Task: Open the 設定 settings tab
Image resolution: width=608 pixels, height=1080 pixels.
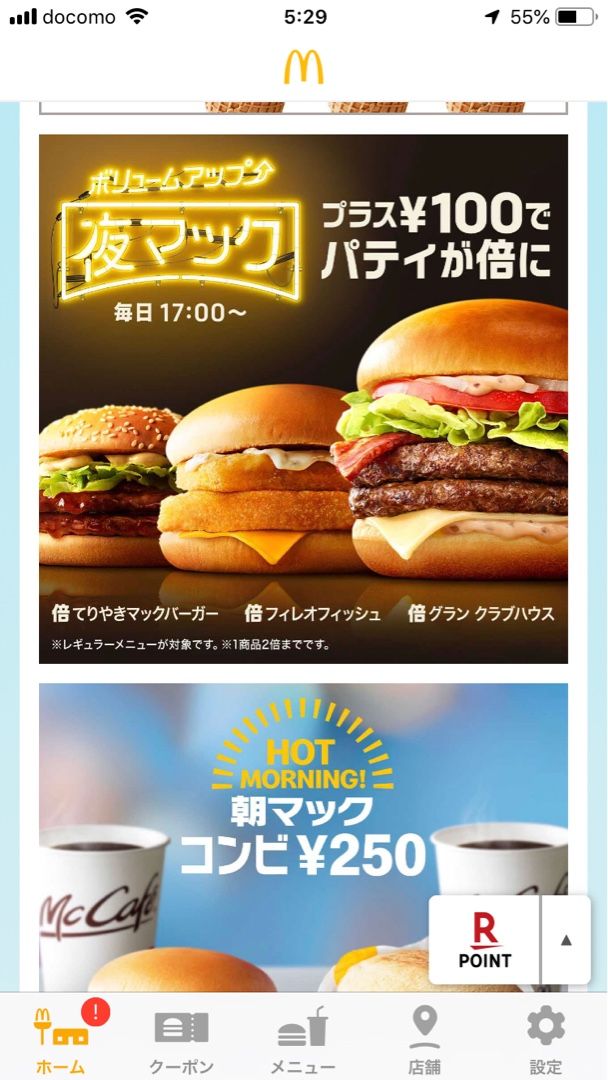Action: 546,1038
